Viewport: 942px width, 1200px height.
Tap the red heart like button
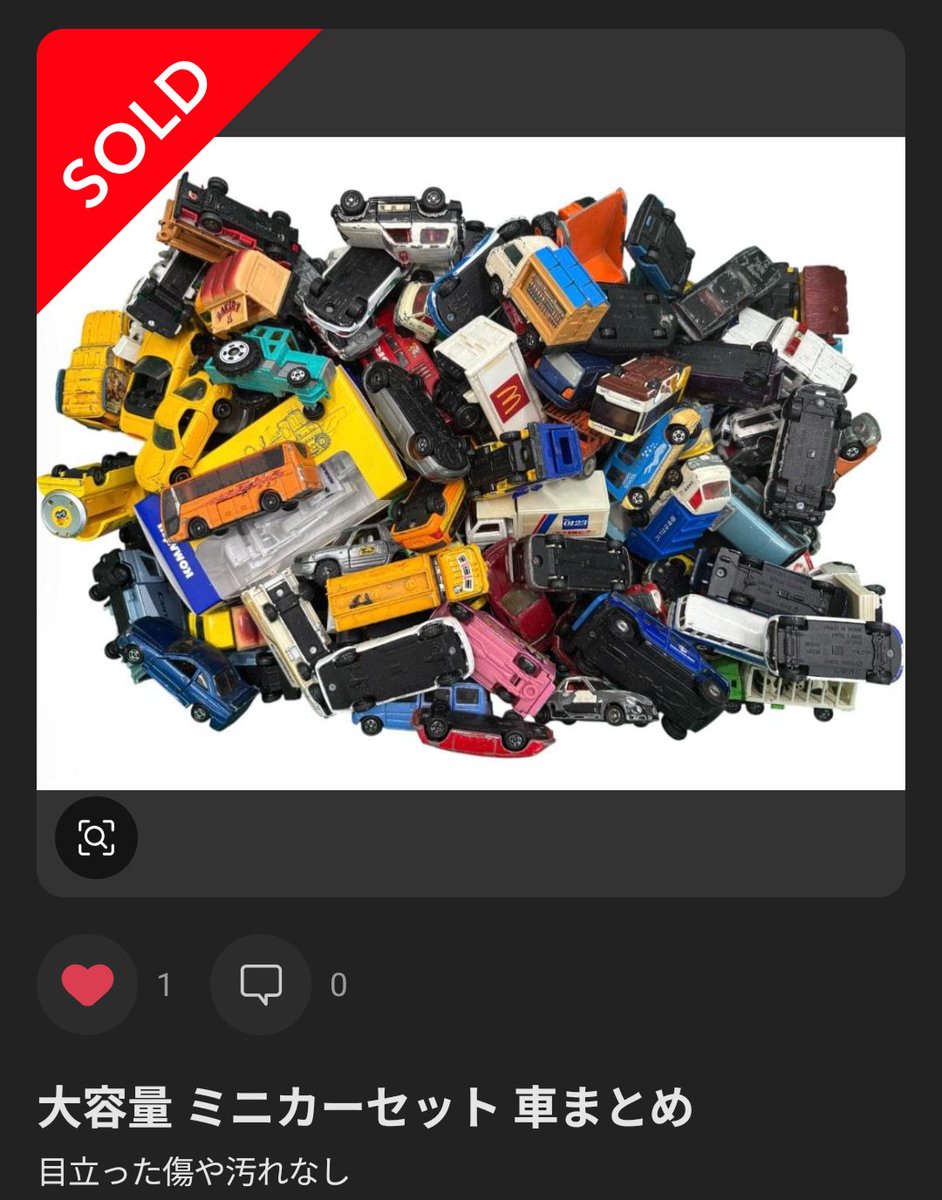[x=87, y=985]
